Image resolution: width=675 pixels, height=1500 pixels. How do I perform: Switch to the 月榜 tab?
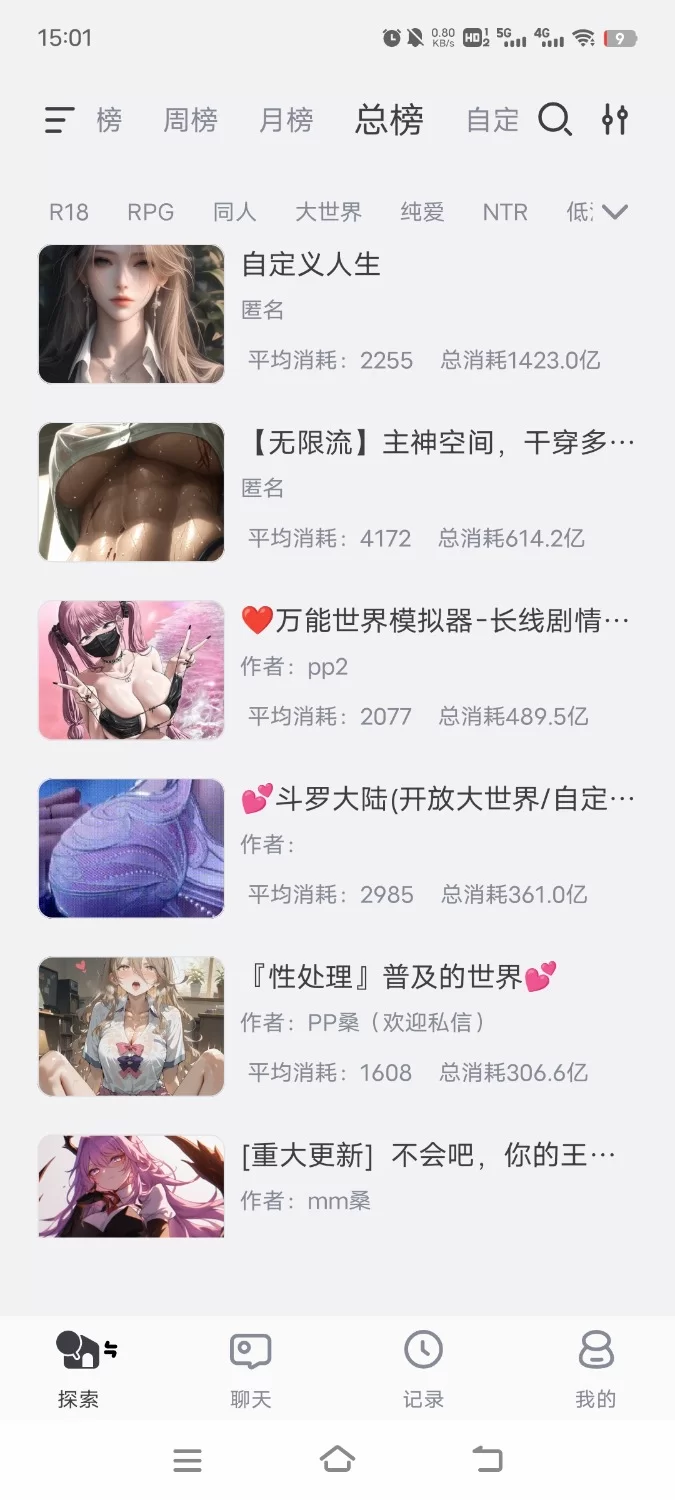point(286,121)
